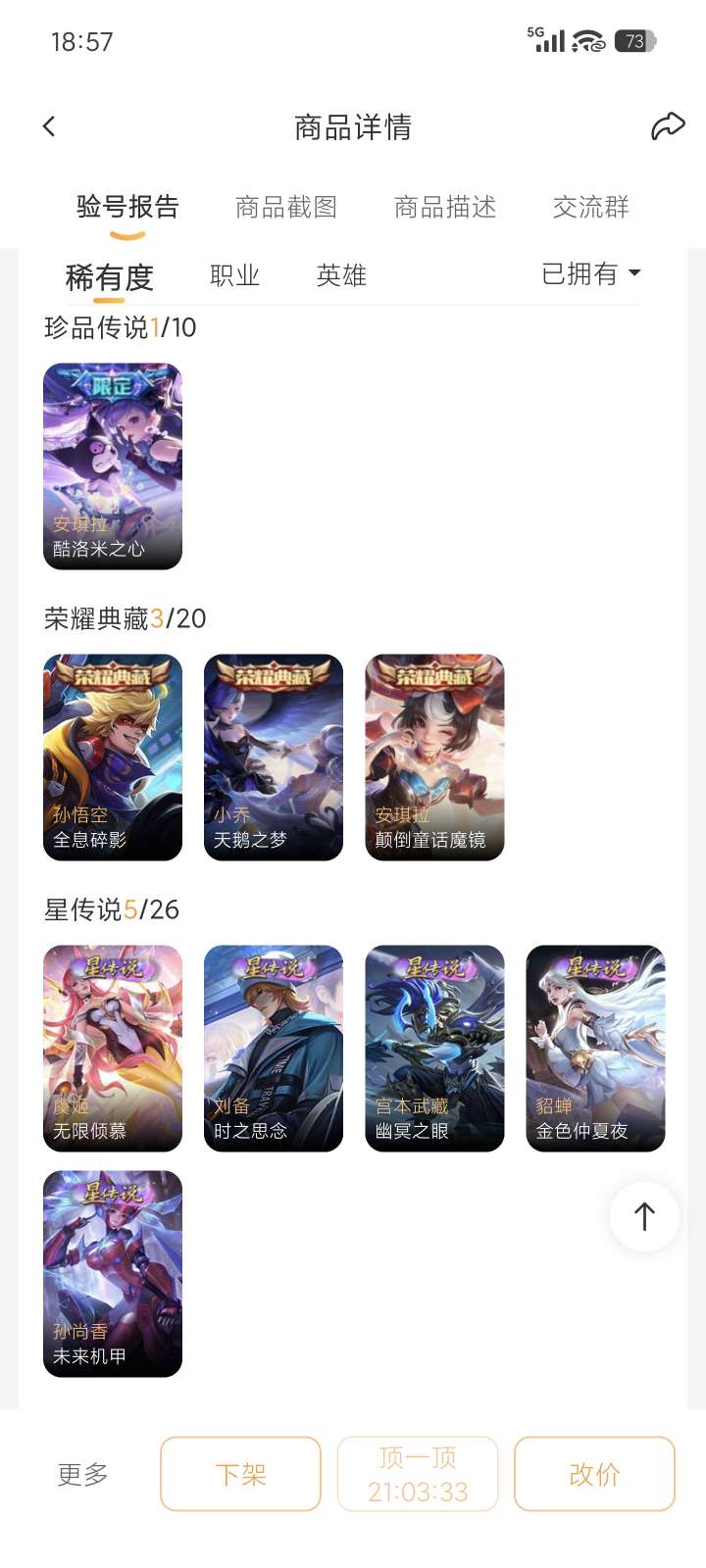Switch to the 英雄 sub-tab
This screenshot has width=706, height=1568.
(x=341, y=275)
